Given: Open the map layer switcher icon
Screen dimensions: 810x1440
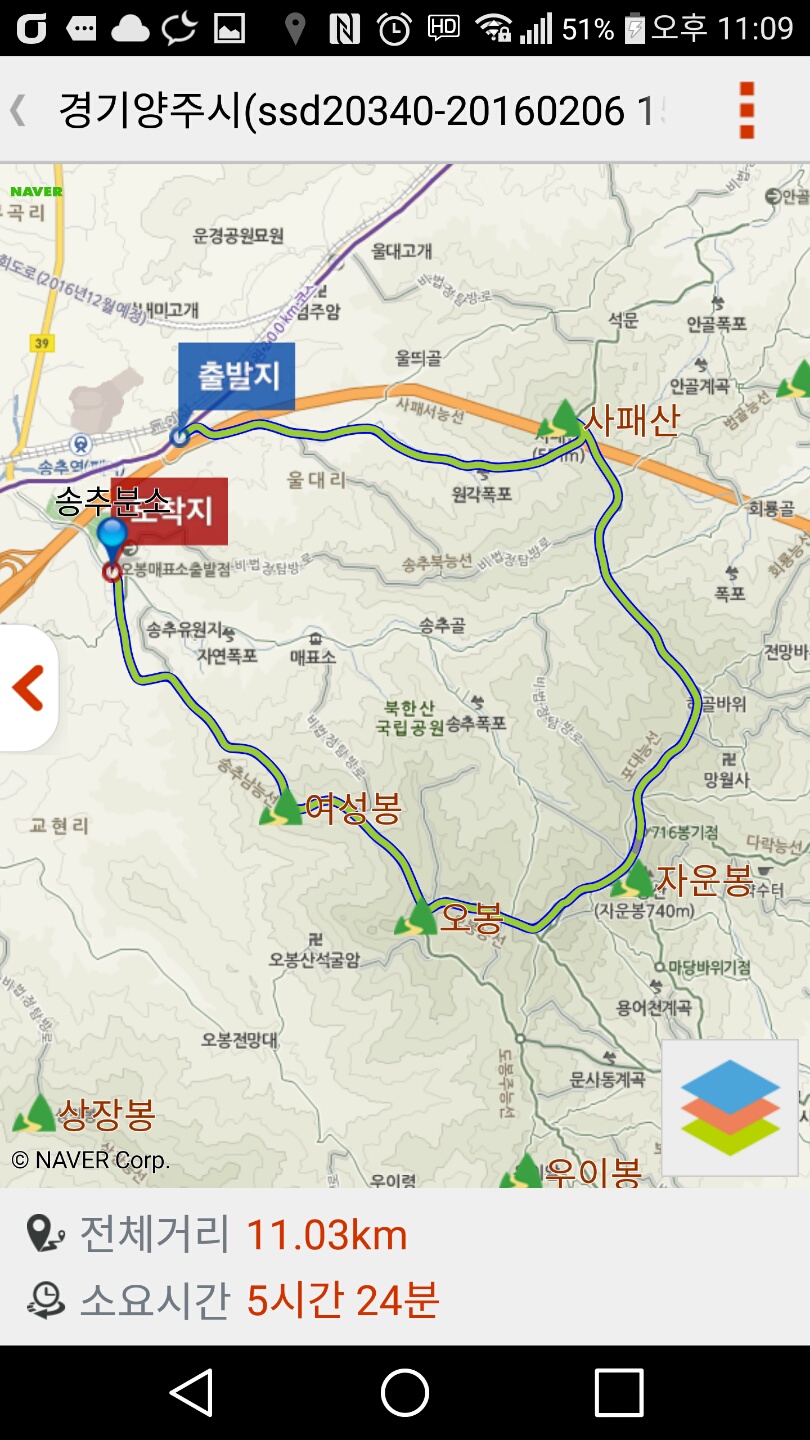Looking at the screenshot, I should point(729,1109).
